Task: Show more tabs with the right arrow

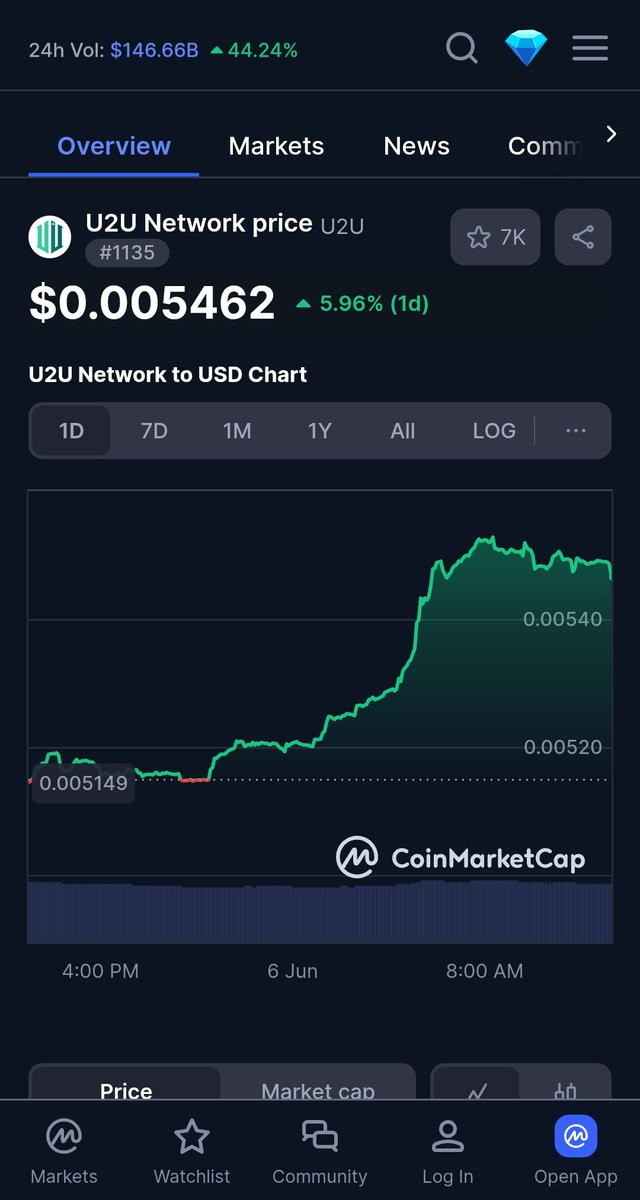Action: point(611,134)
